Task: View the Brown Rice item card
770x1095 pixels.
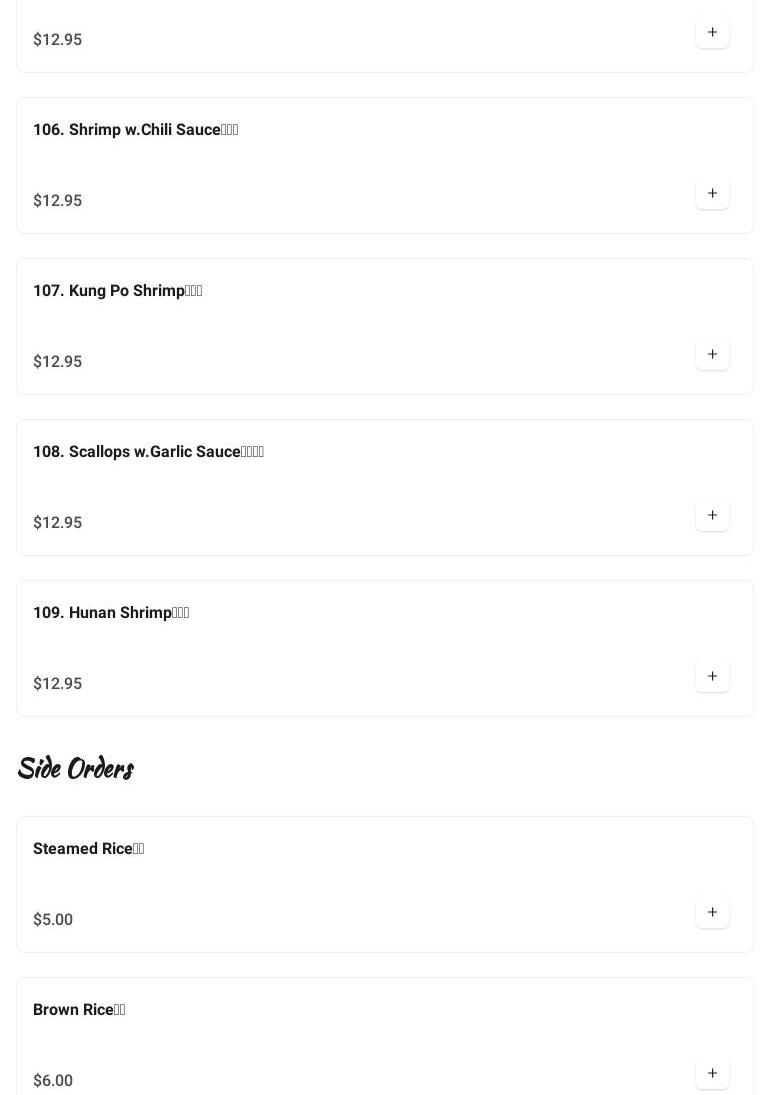Action: tap(79, 1010)
